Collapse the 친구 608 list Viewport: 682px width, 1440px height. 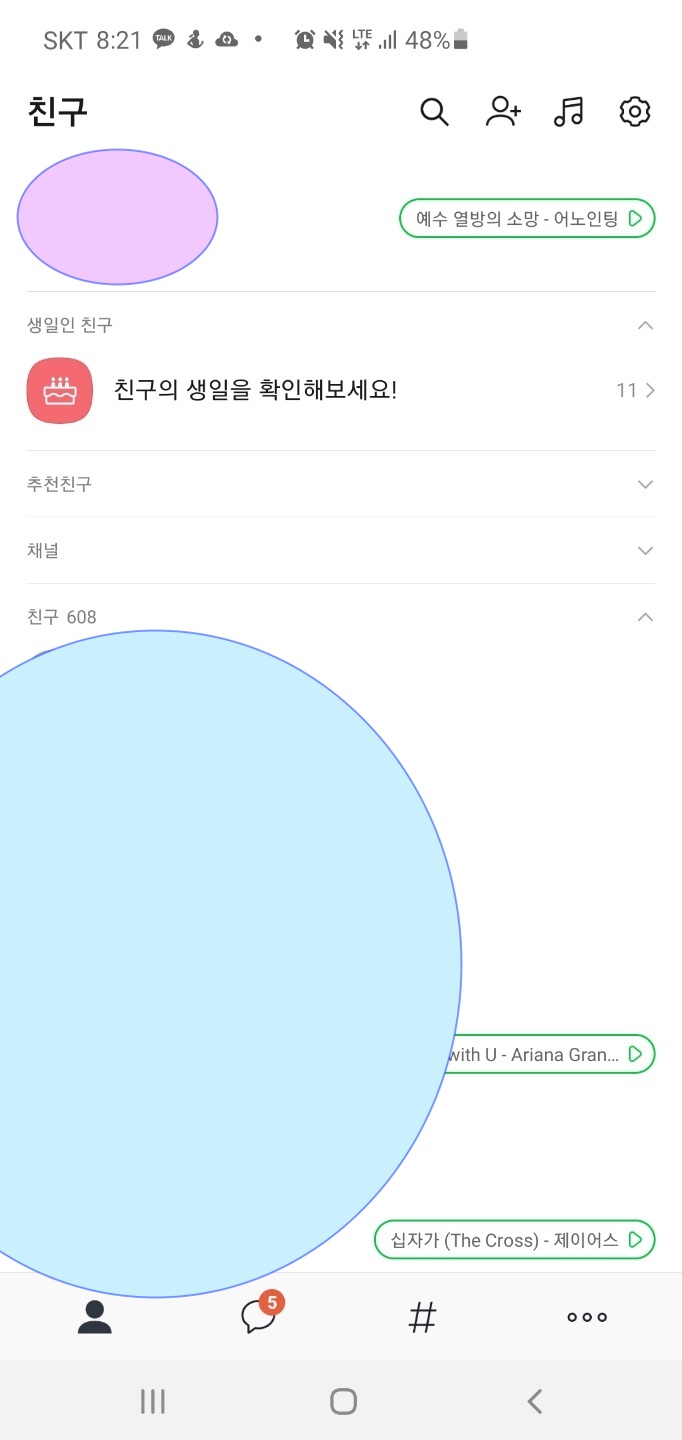pyautogui.click(x=645, y=617)
